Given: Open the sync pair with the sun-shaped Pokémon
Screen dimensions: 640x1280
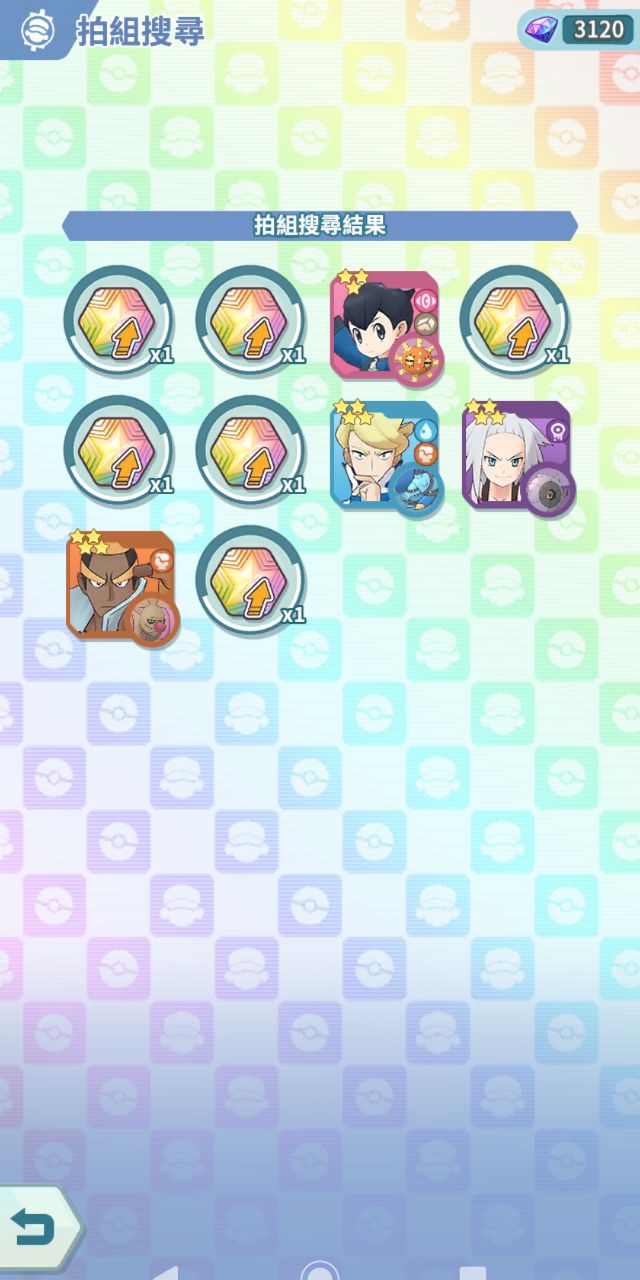Looking at the screenshot, I should click(384, 324).
